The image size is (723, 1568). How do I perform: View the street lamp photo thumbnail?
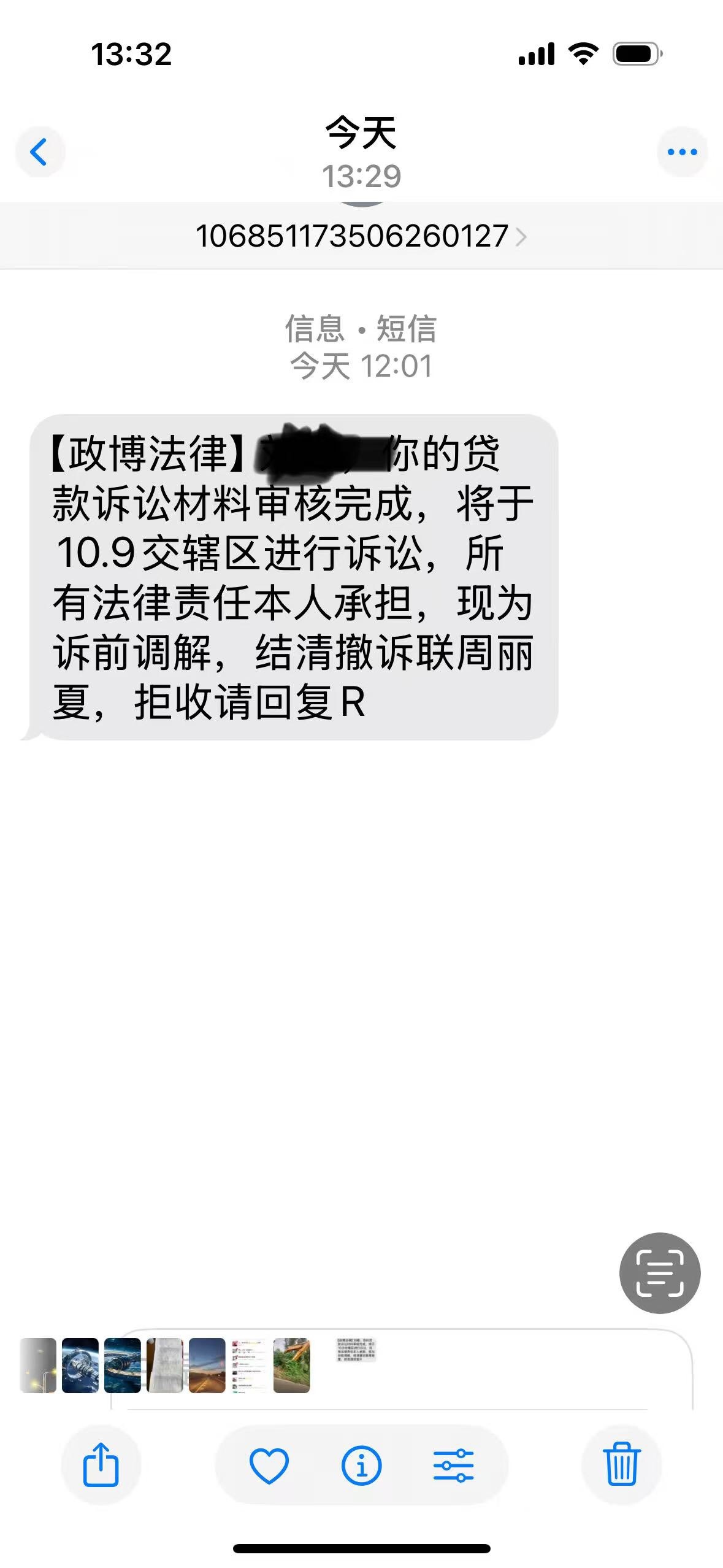38,1365
